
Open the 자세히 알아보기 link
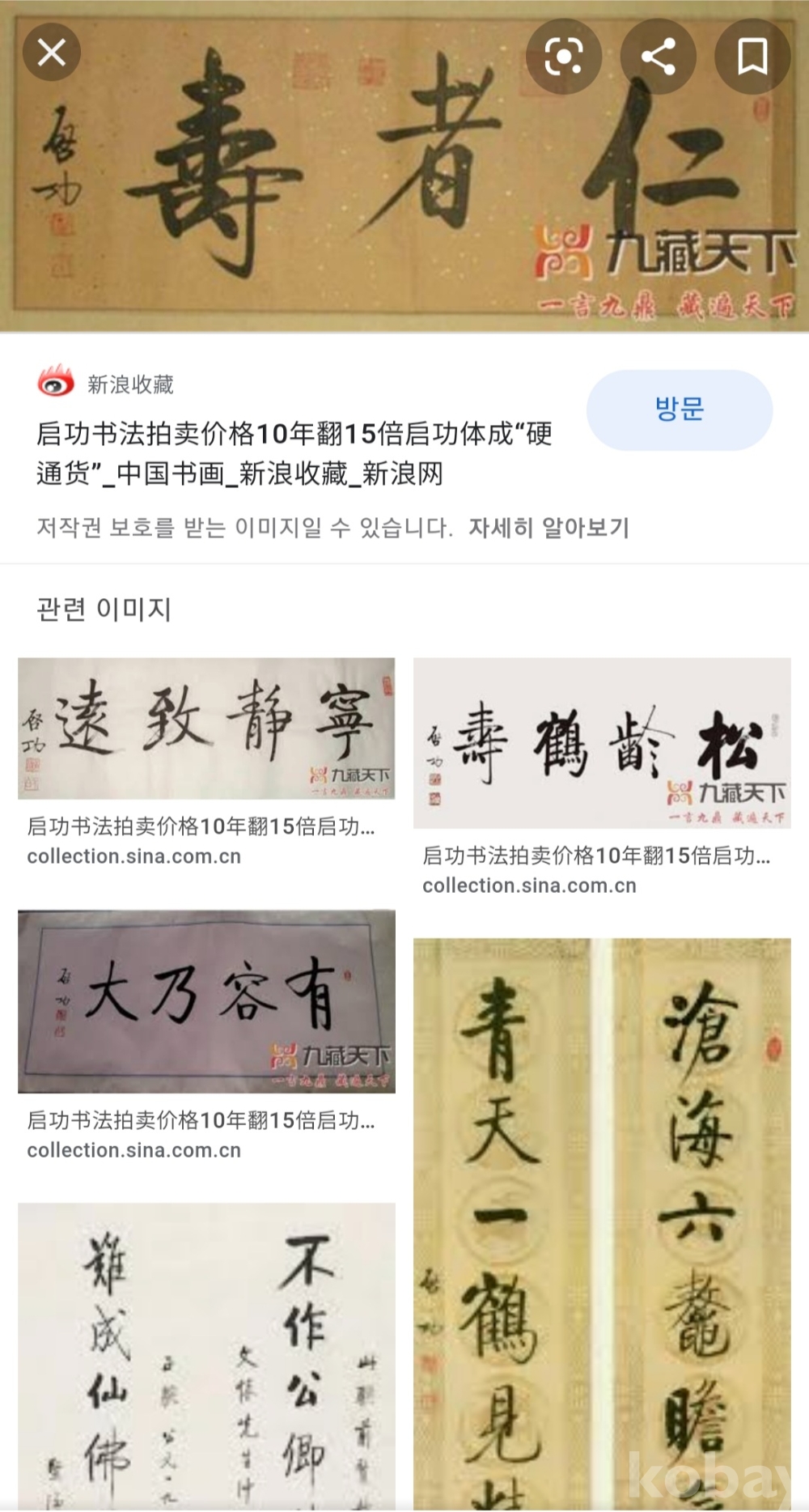pyautogui.click(x=549, y=528)
